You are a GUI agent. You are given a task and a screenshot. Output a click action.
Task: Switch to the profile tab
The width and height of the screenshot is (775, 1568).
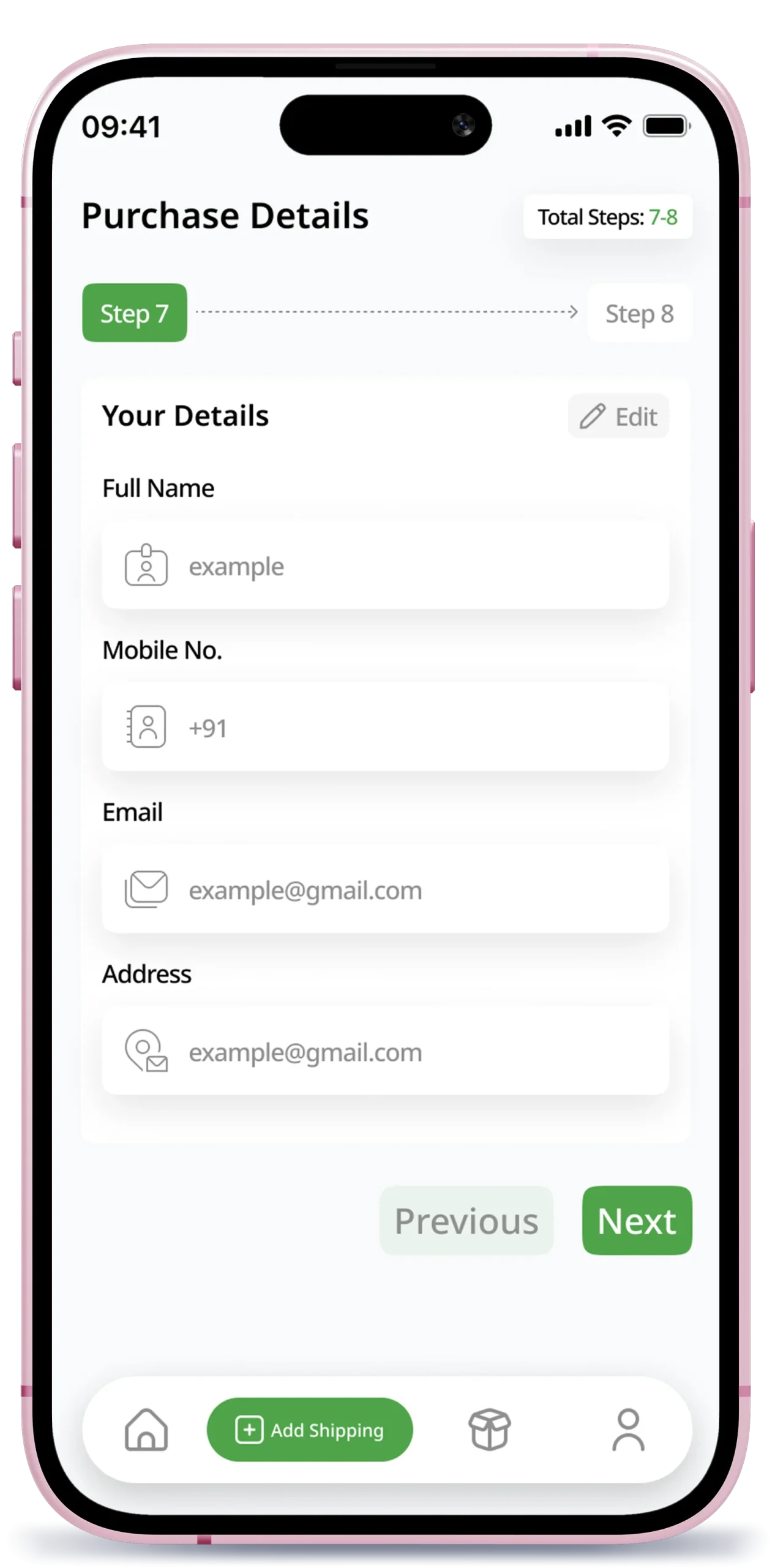click(x=628, y=1430)
